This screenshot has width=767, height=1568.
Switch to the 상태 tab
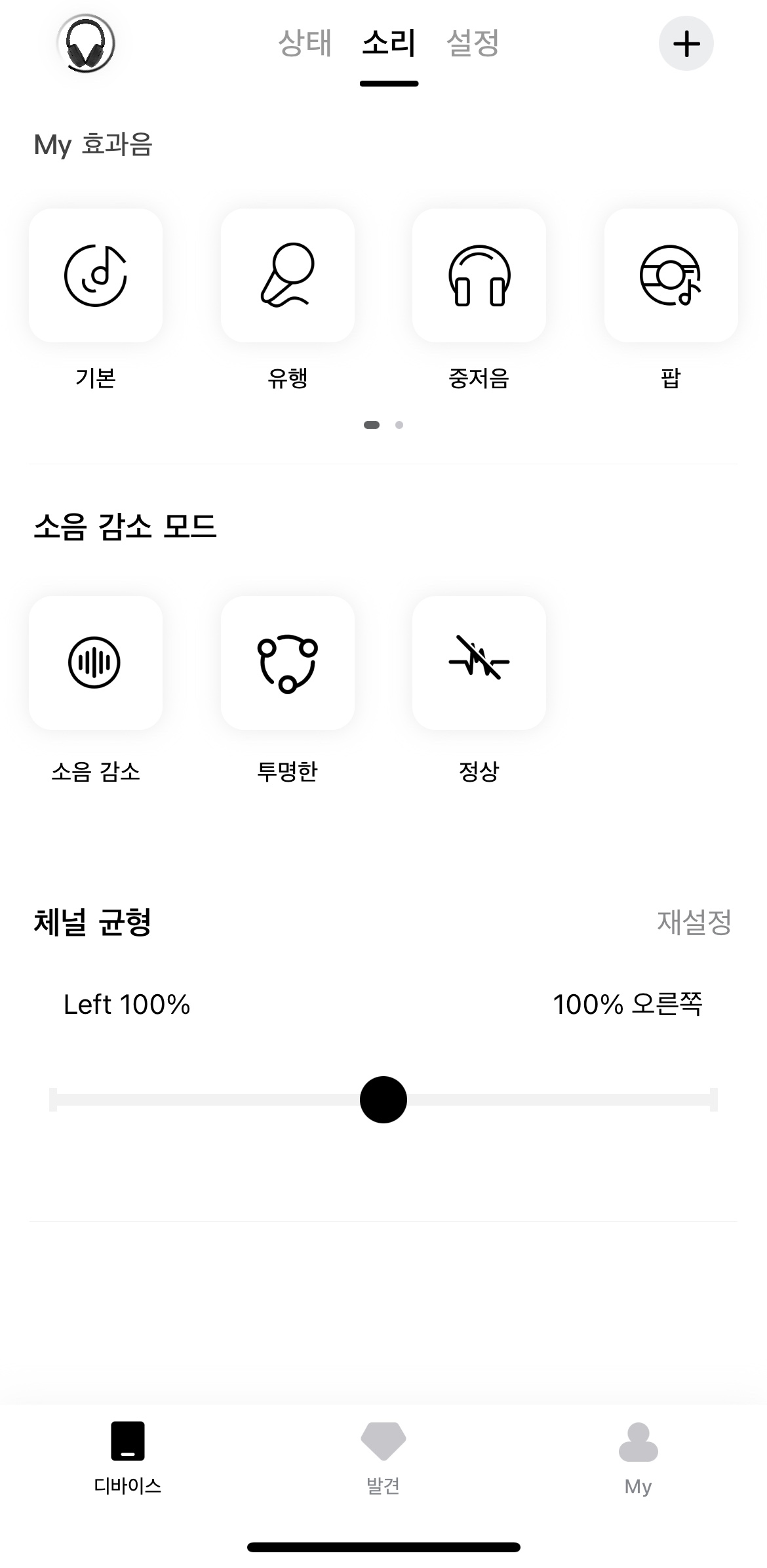[x=305, y=43]
